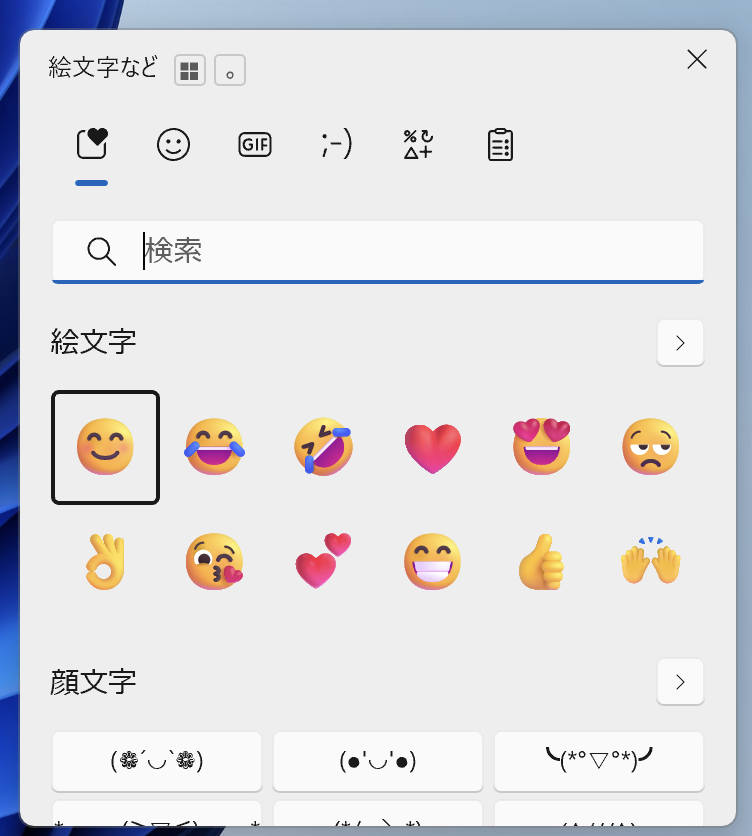Insert the thumbs up emoji
The width and height of the screenshot is (752, 836).
[541, 561]
